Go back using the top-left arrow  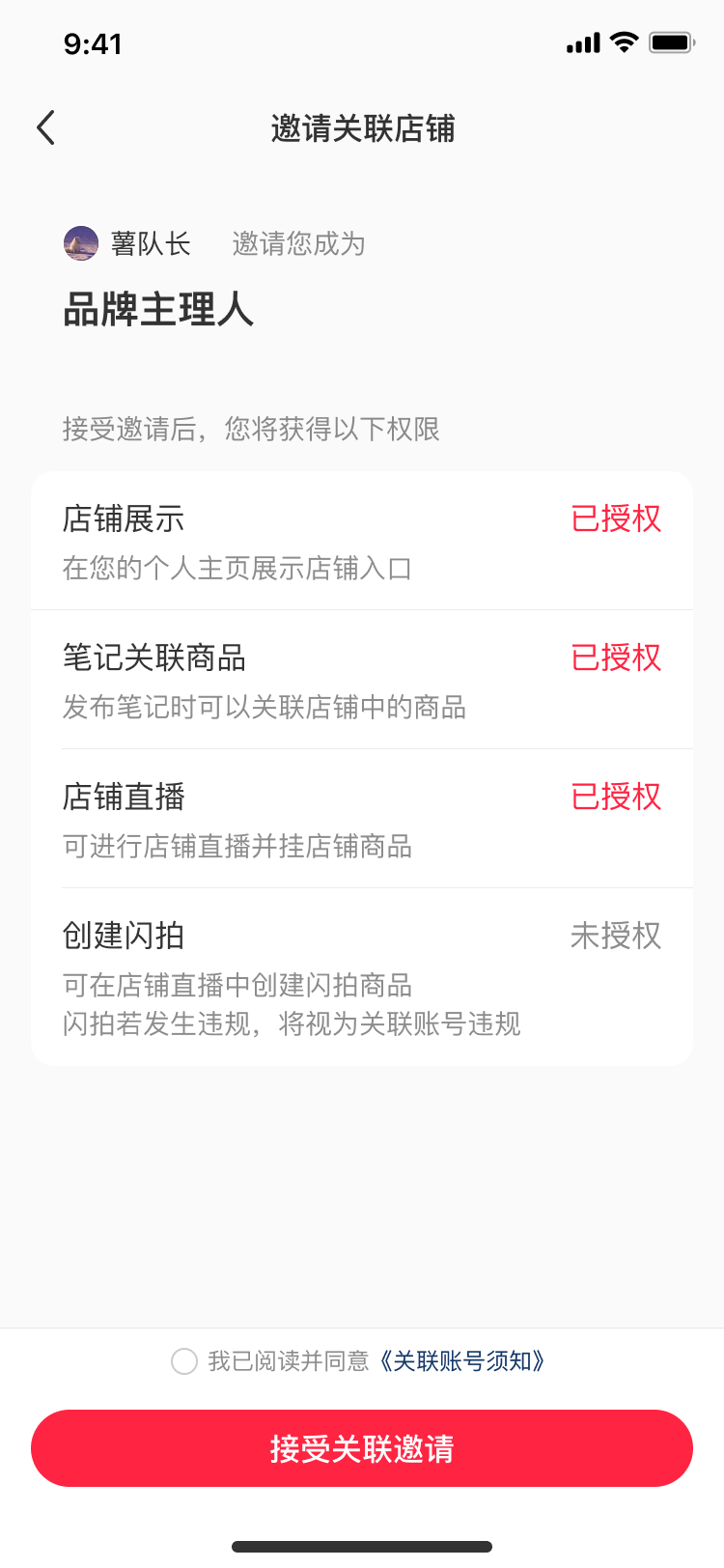45,127
